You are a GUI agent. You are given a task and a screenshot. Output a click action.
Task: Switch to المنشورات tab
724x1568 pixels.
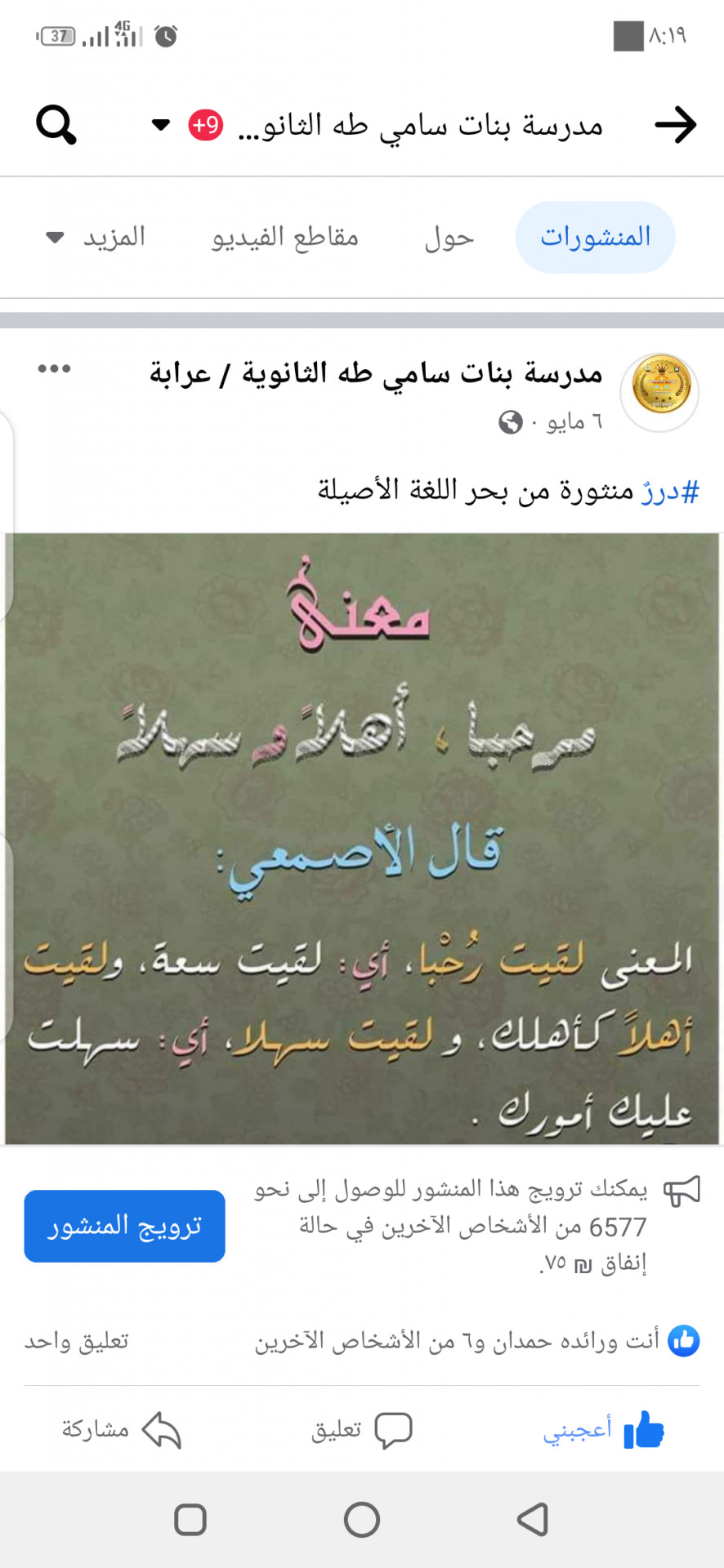tap(595, 238)
